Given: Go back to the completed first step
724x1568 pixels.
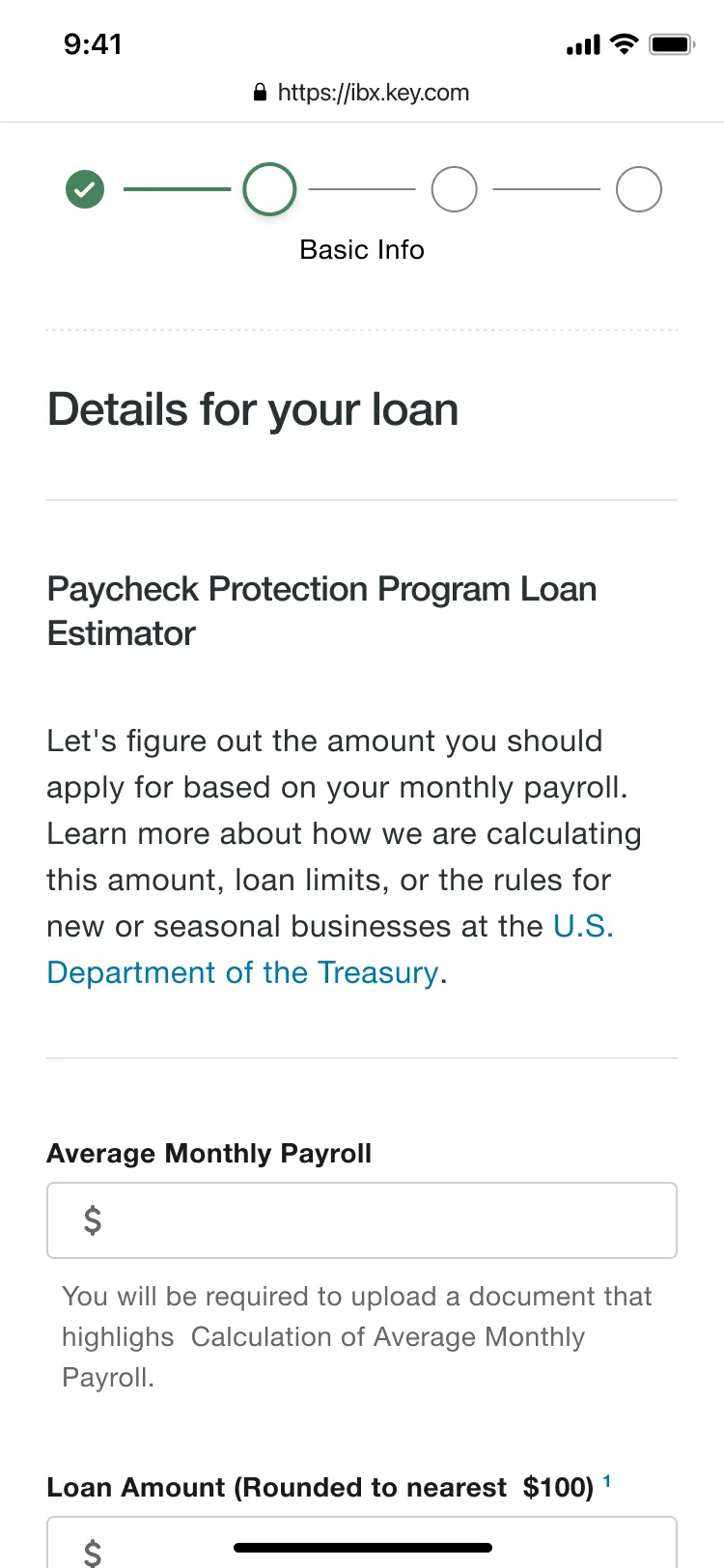Looking at the screenshot, I should click(85, 189).
